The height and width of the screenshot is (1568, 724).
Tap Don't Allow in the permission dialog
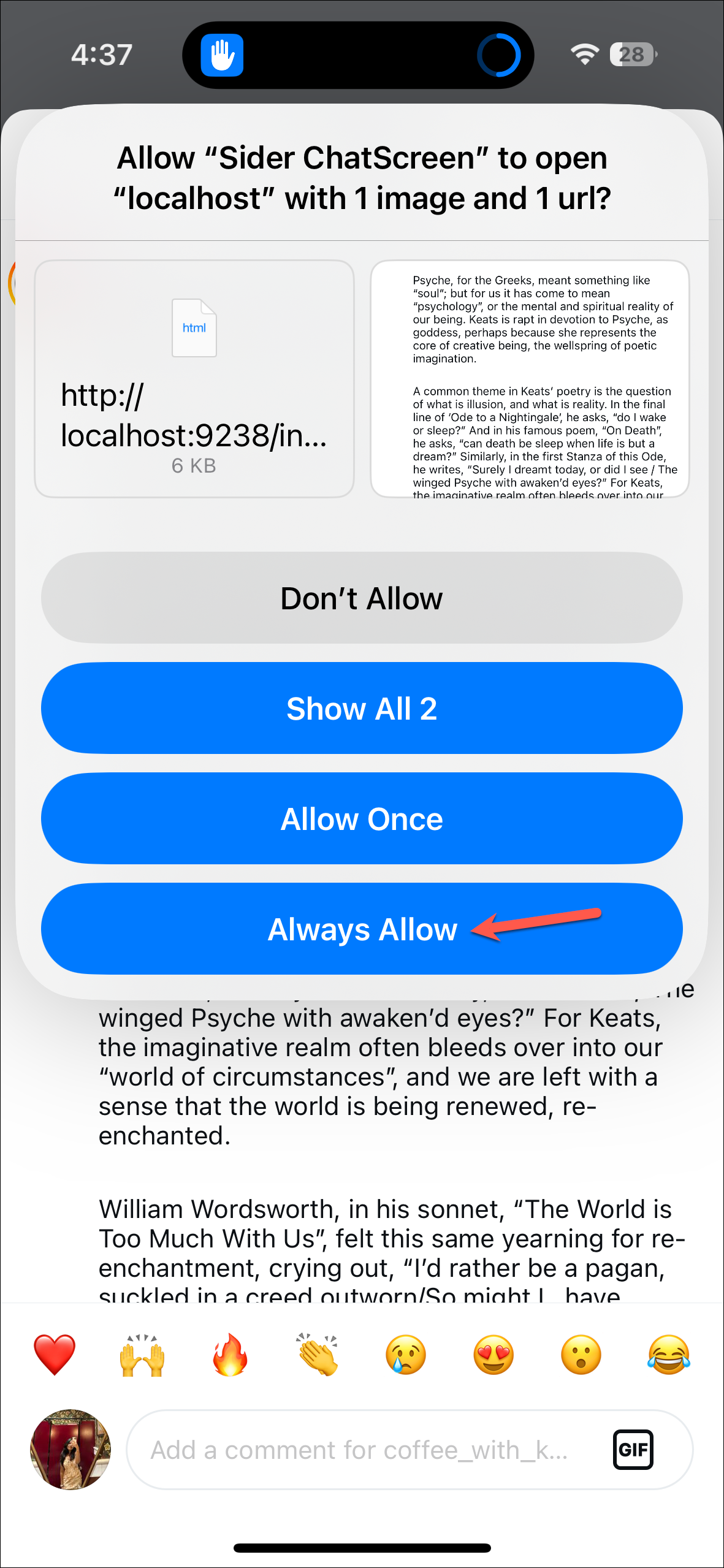click(362, 598)
